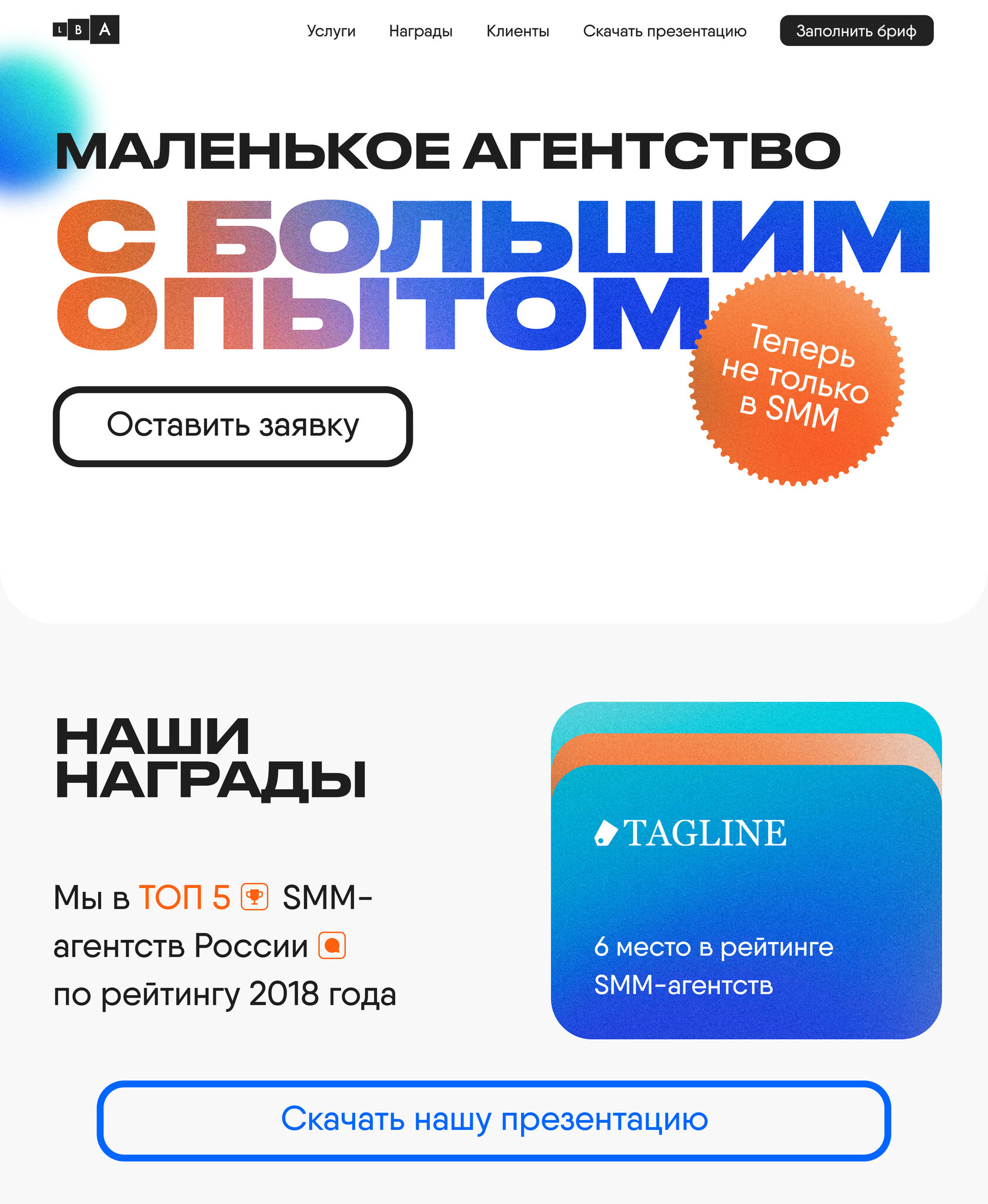Tap Скачать нашу презентацию button

[x=494, y=1119]
